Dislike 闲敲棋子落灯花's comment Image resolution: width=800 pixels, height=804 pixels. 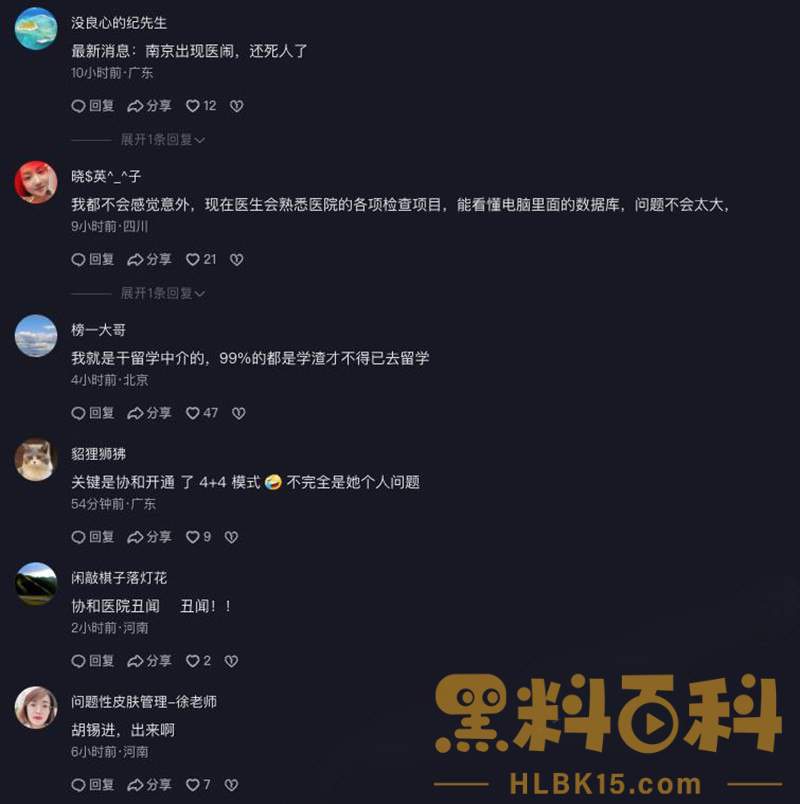231,661
